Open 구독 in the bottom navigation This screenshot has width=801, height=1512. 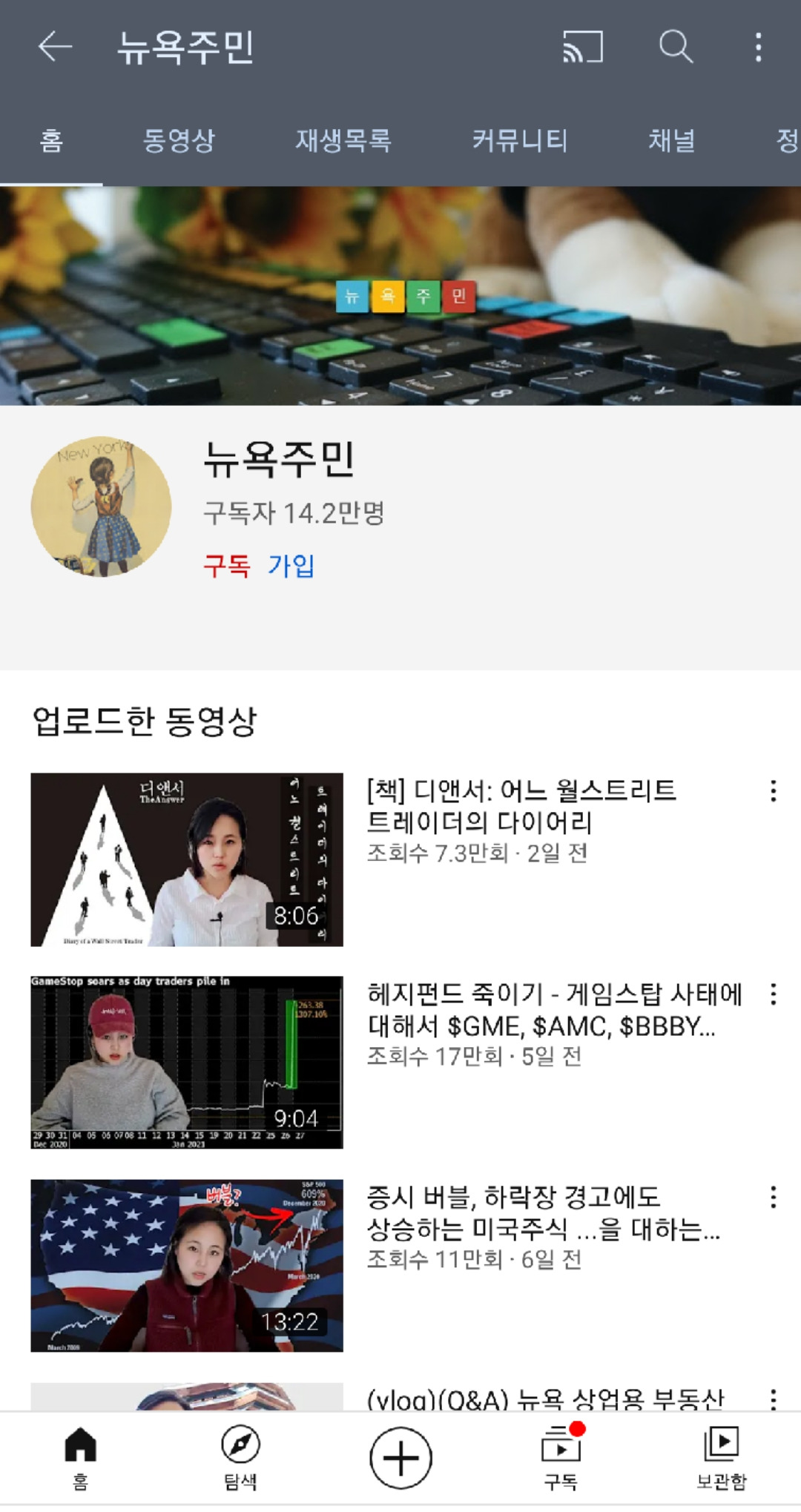[561, 1458]
